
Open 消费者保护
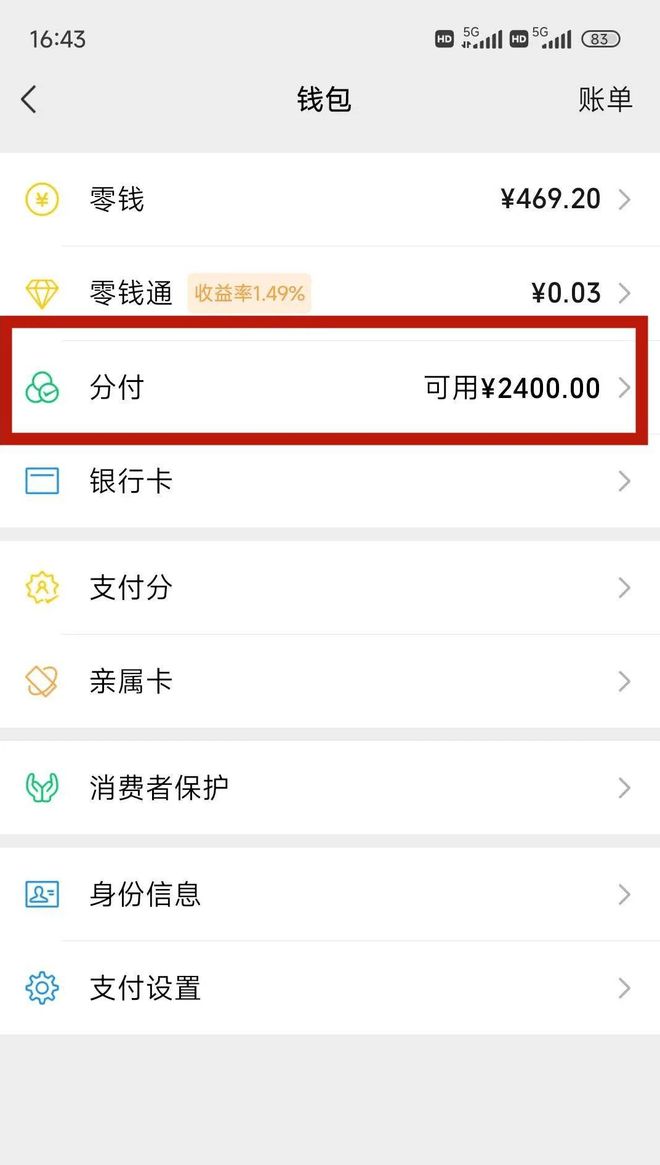coord(330,788)
